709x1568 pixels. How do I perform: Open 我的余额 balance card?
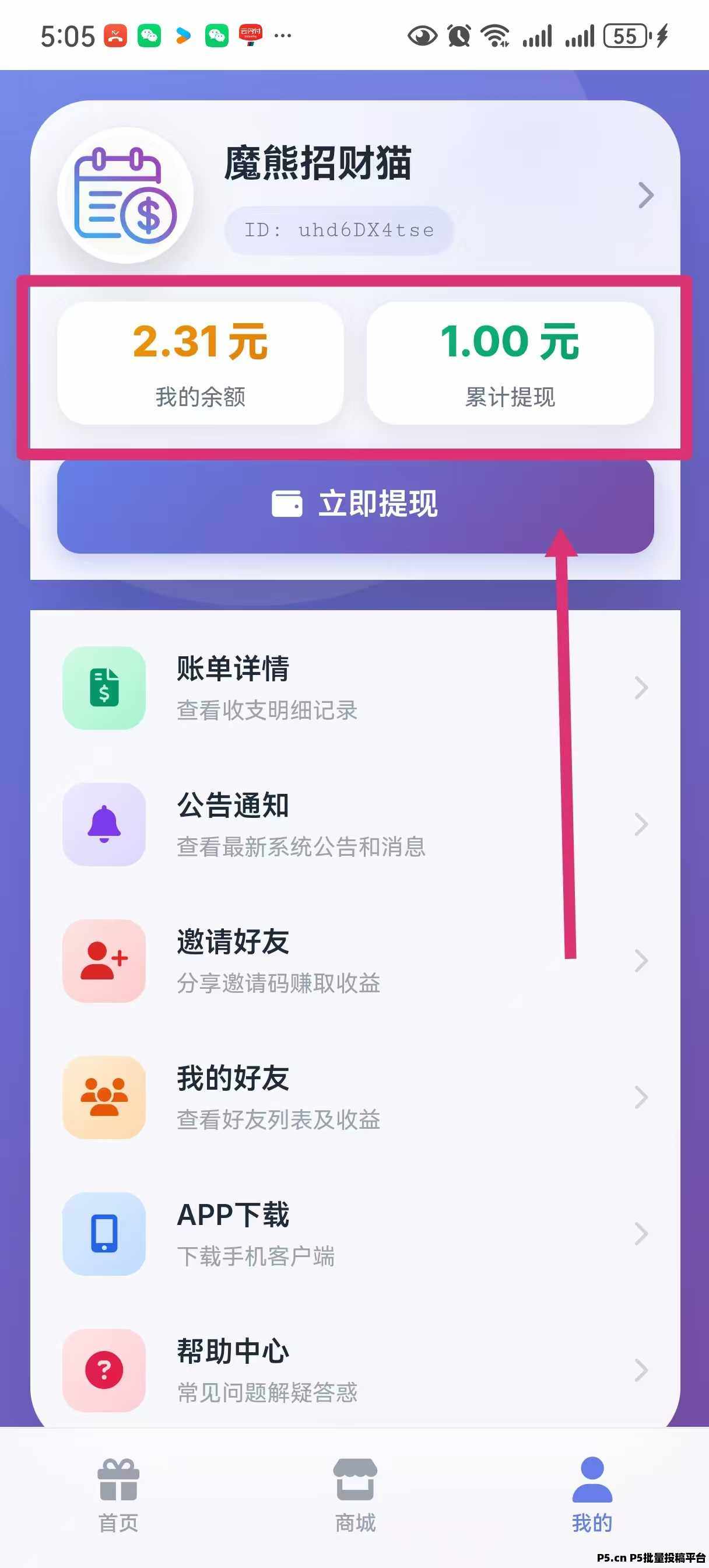pyautogui.click(x=200, y=363)
